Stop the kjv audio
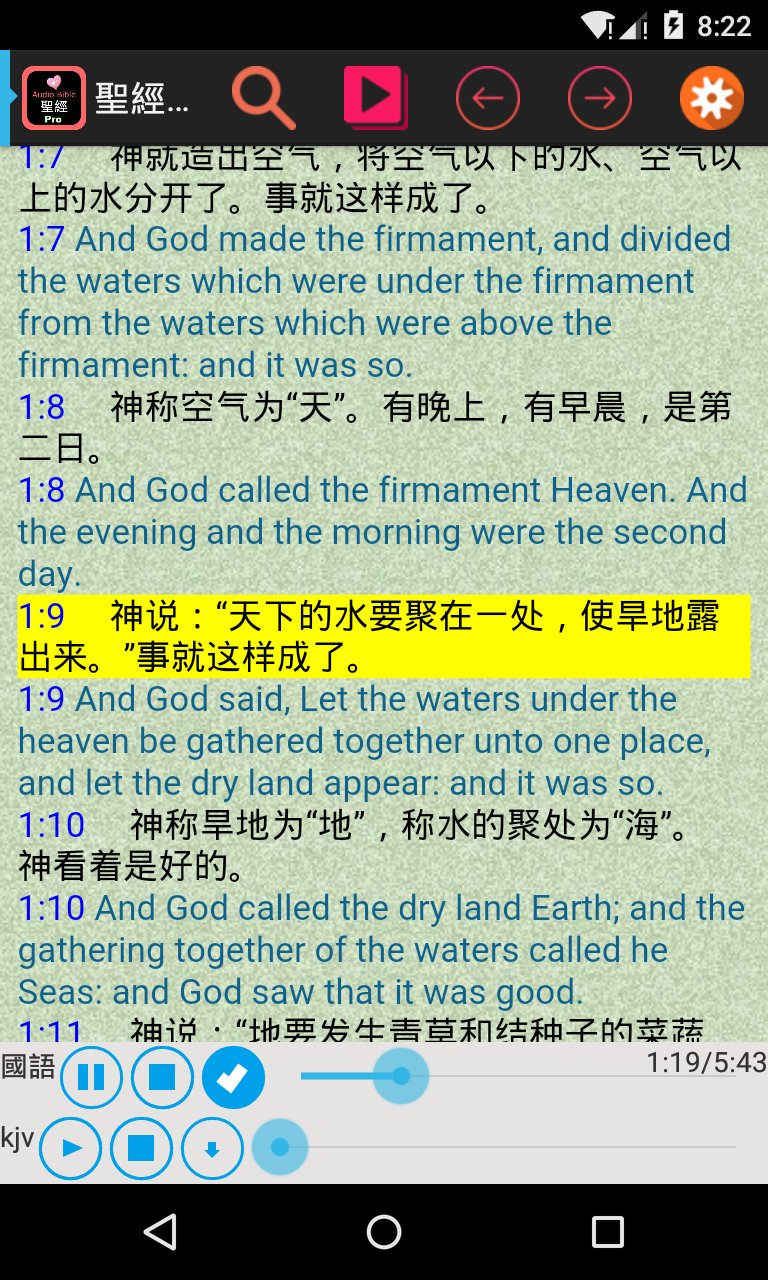 coord(141,1148)
